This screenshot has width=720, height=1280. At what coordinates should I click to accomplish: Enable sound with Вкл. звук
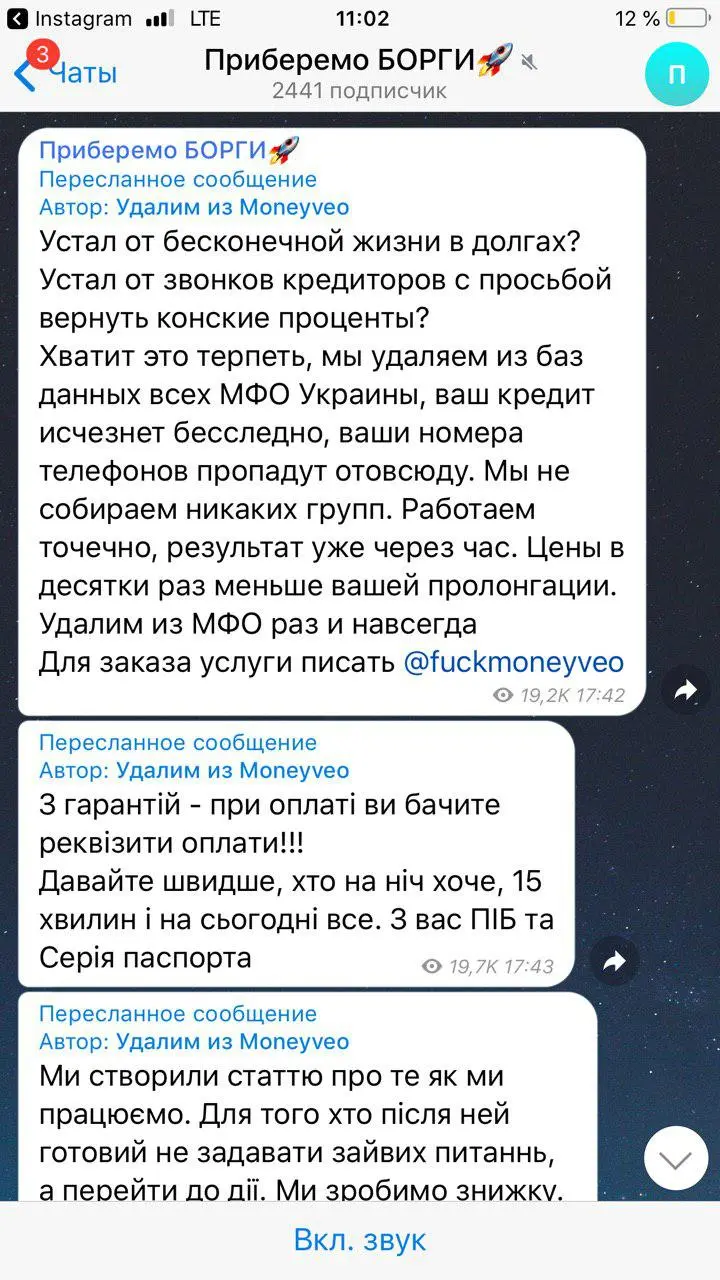(360, 1240)
